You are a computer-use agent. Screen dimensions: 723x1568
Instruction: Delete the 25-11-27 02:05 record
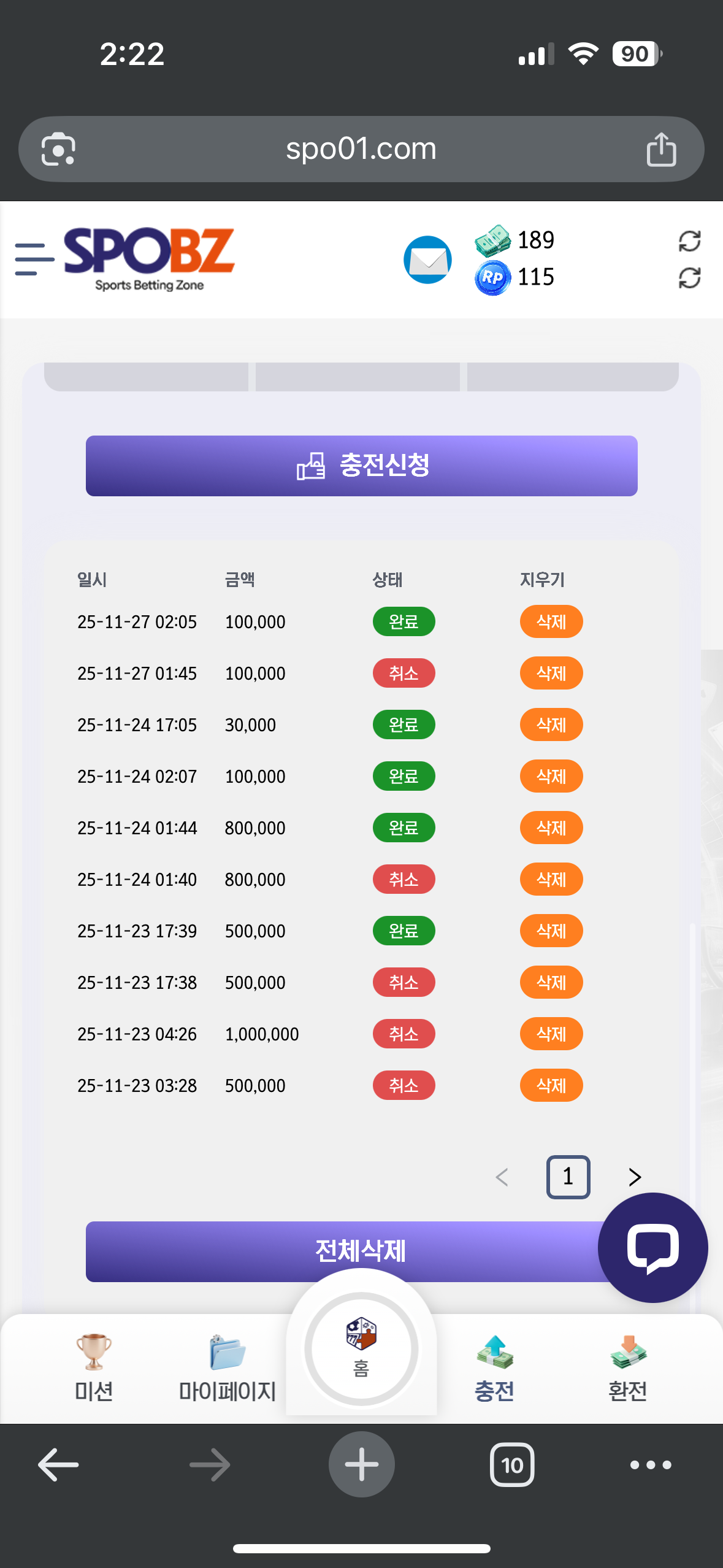tap(551, 622)
